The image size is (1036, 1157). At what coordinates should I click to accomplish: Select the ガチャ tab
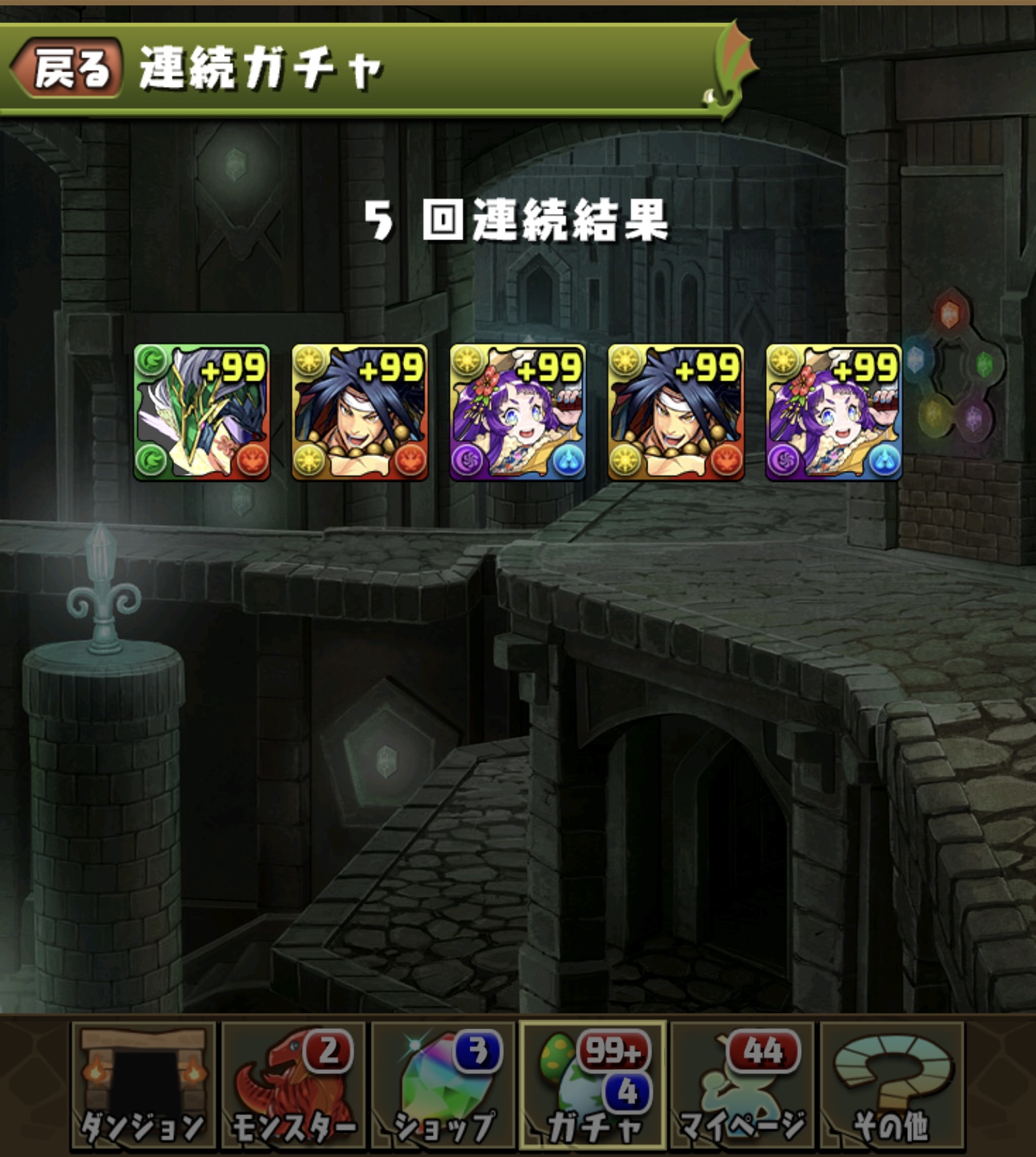593,1085
